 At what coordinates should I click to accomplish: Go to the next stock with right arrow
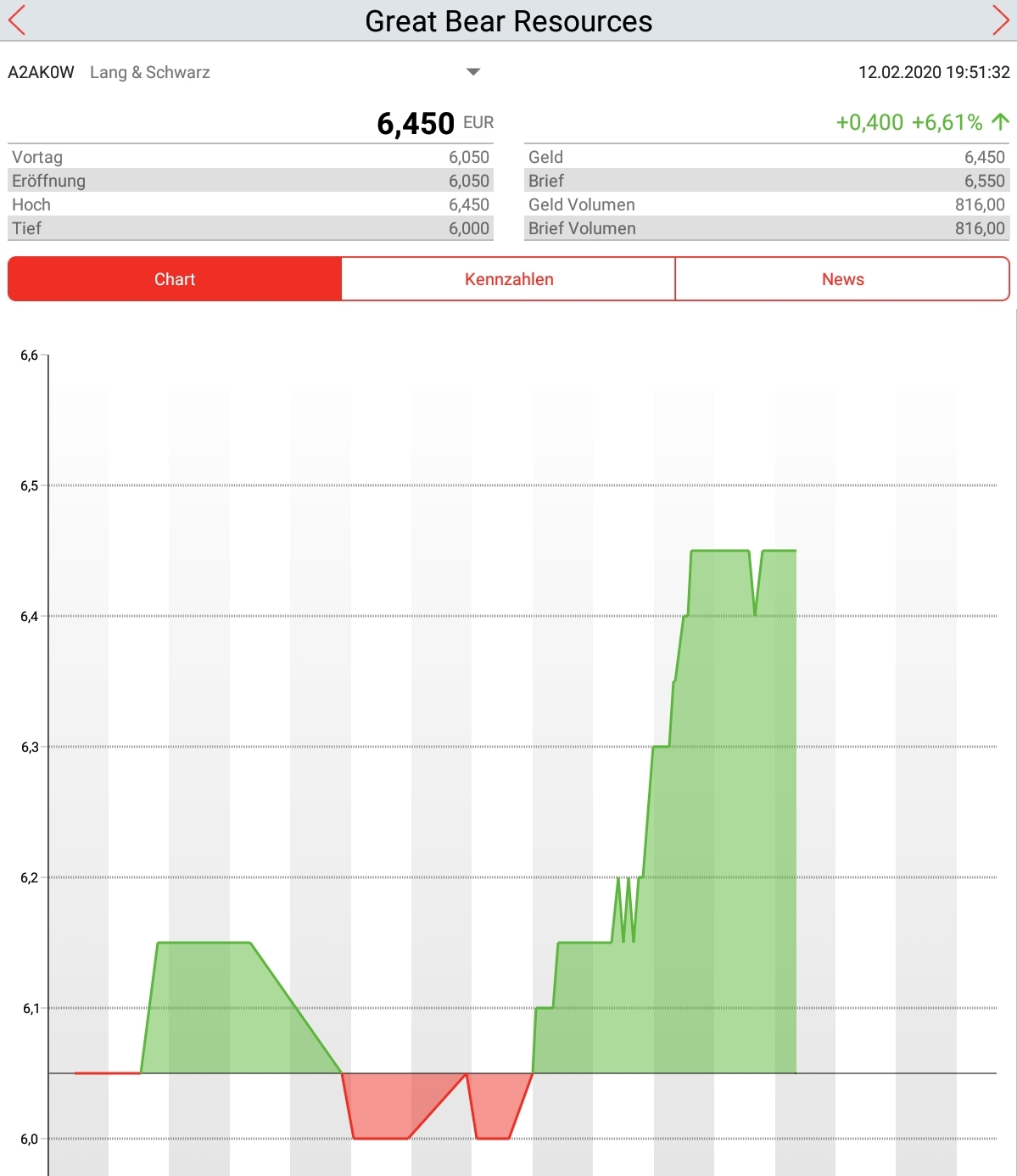pos(1000,20)
